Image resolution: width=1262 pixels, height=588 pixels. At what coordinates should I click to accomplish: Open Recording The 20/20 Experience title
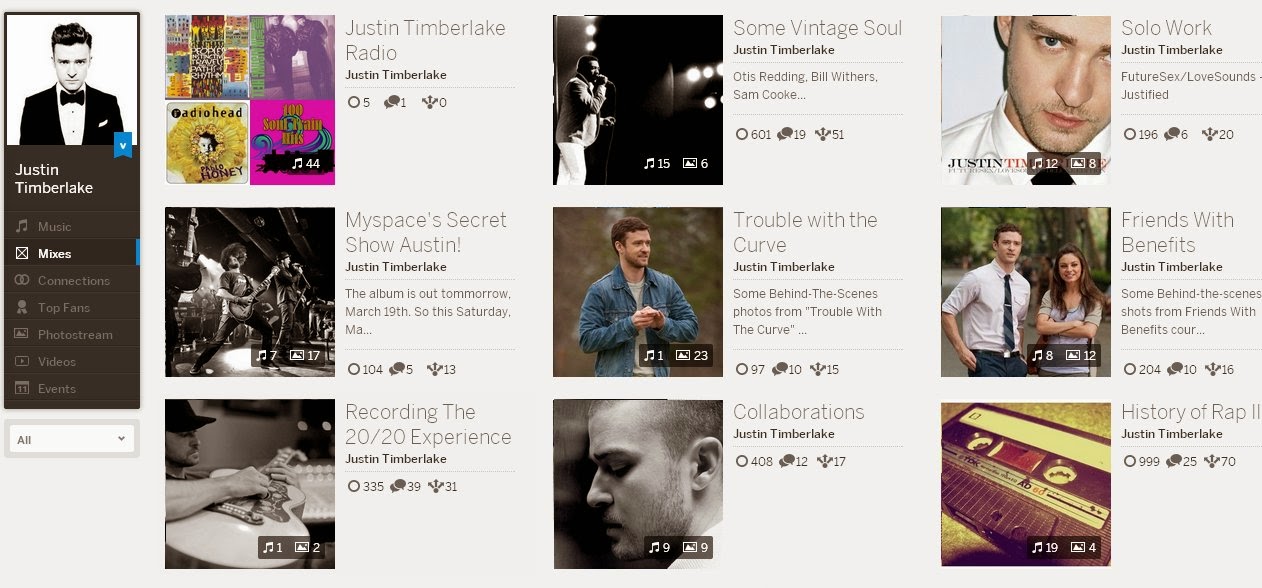pyautogui.click(x=427, y=424)
